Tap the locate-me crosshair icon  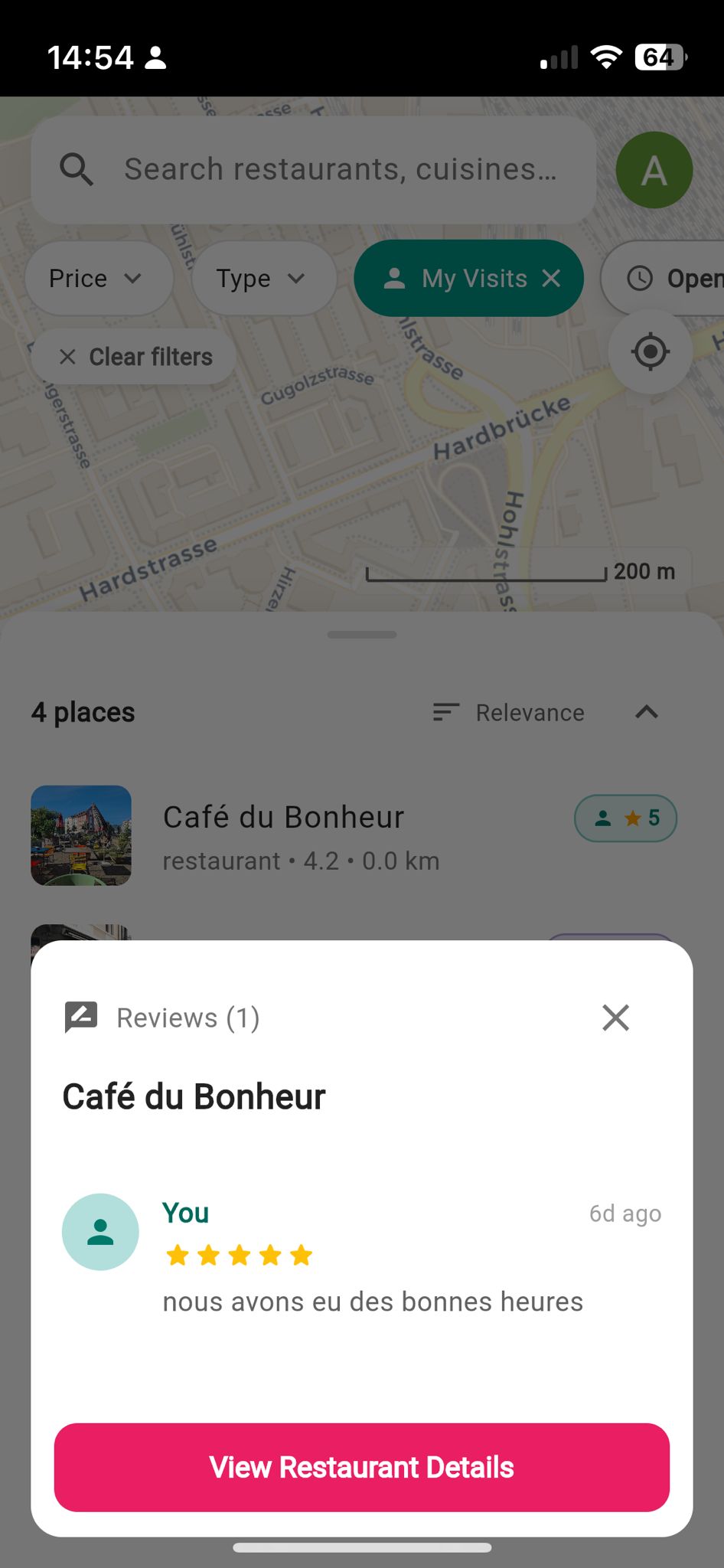point(649,351)
